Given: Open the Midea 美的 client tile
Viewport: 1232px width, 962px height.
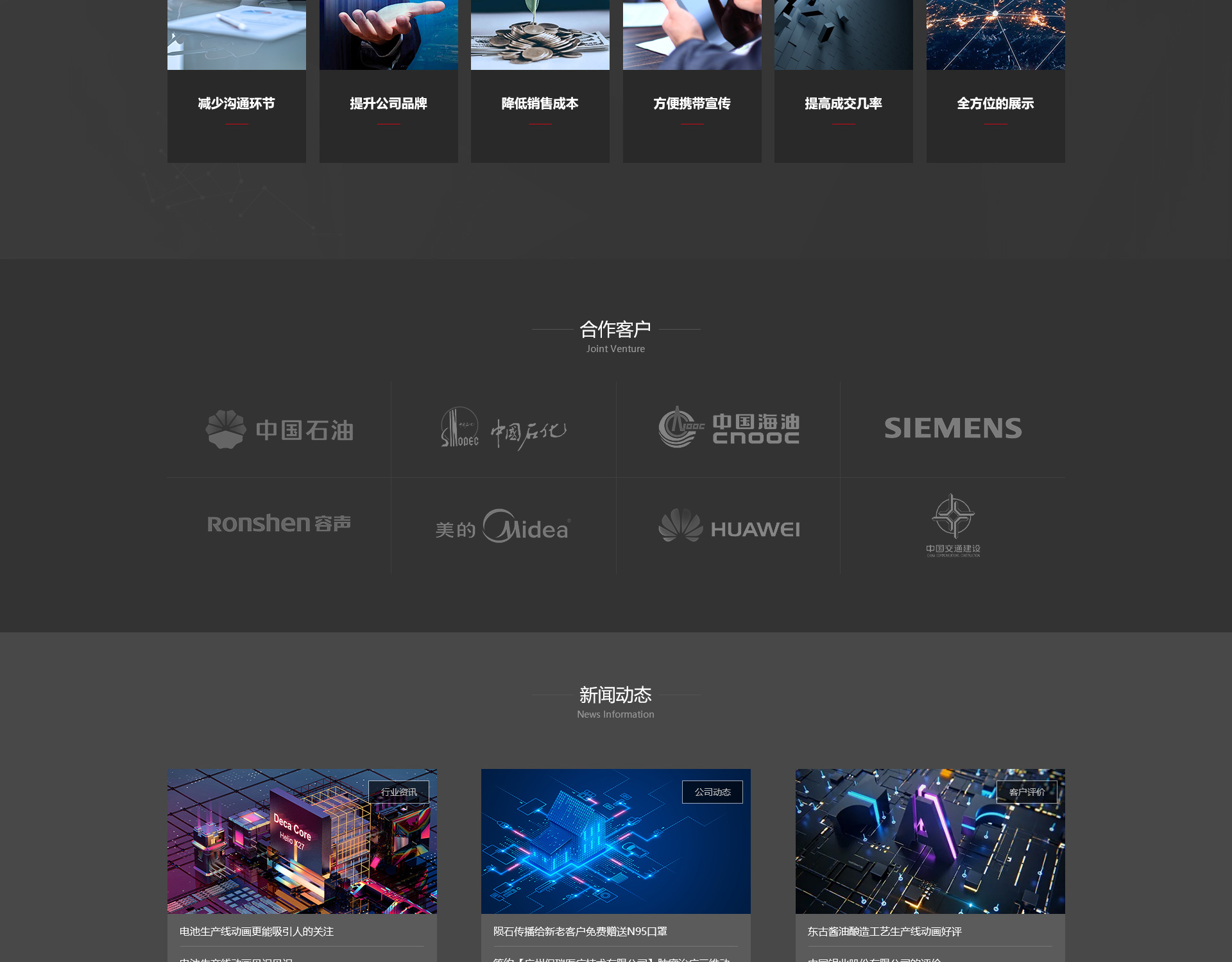Looking at the screenshot, I should click(504, 527).
